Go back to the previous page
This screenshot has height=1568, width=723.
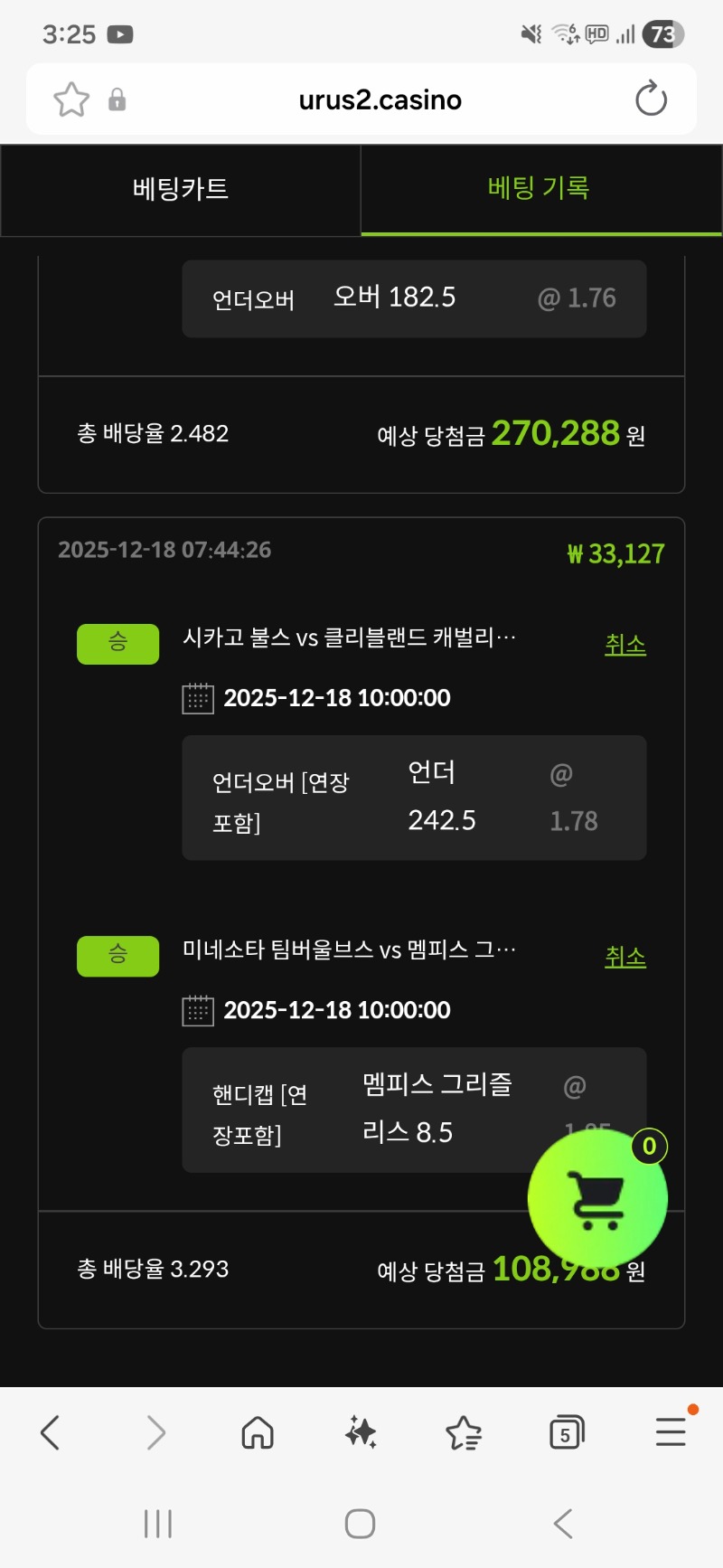51,1432
